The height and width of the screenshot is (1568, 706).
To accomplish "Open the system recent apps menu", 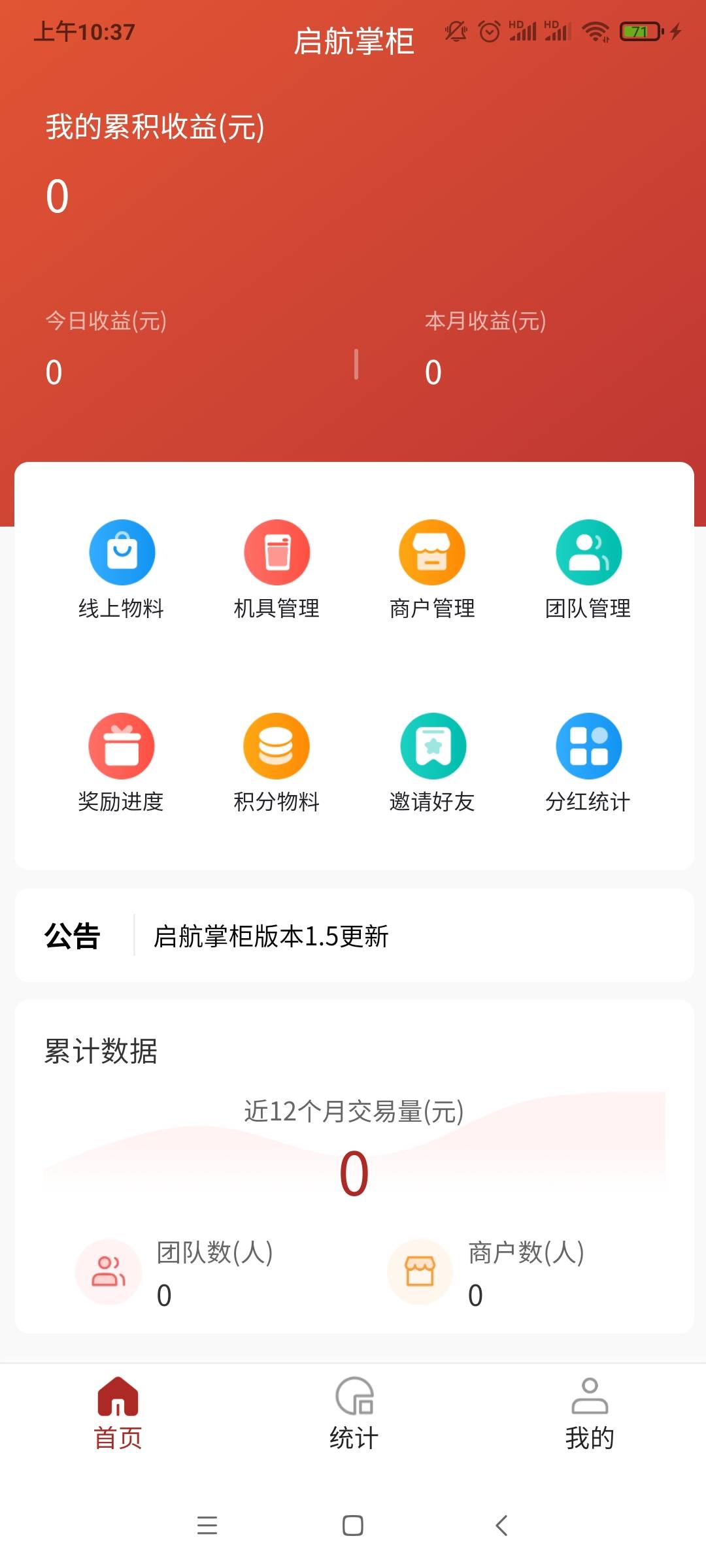I will [x=207, y=1526].
